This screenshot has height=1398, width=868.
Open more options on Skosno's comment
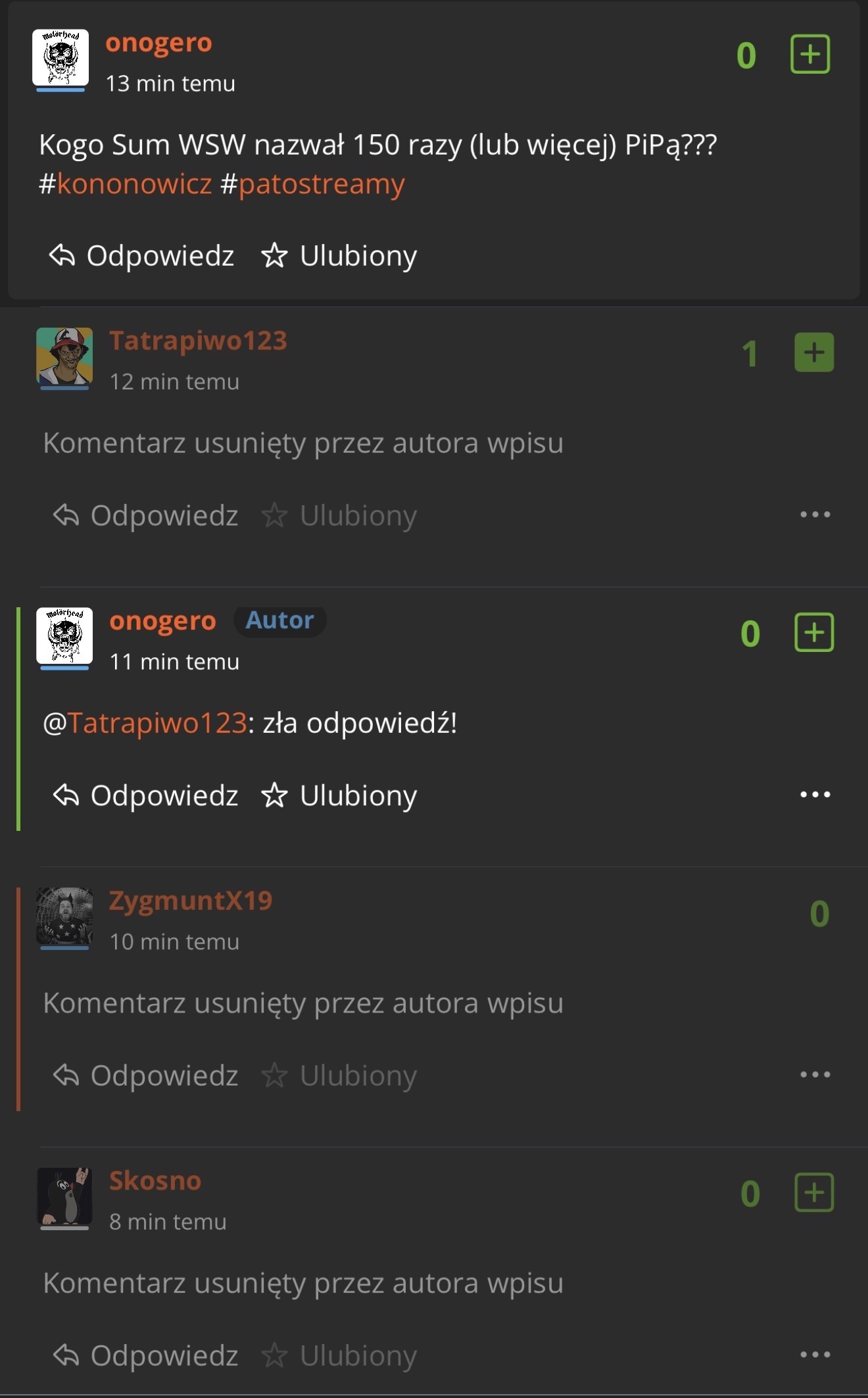pos(815,1355)
